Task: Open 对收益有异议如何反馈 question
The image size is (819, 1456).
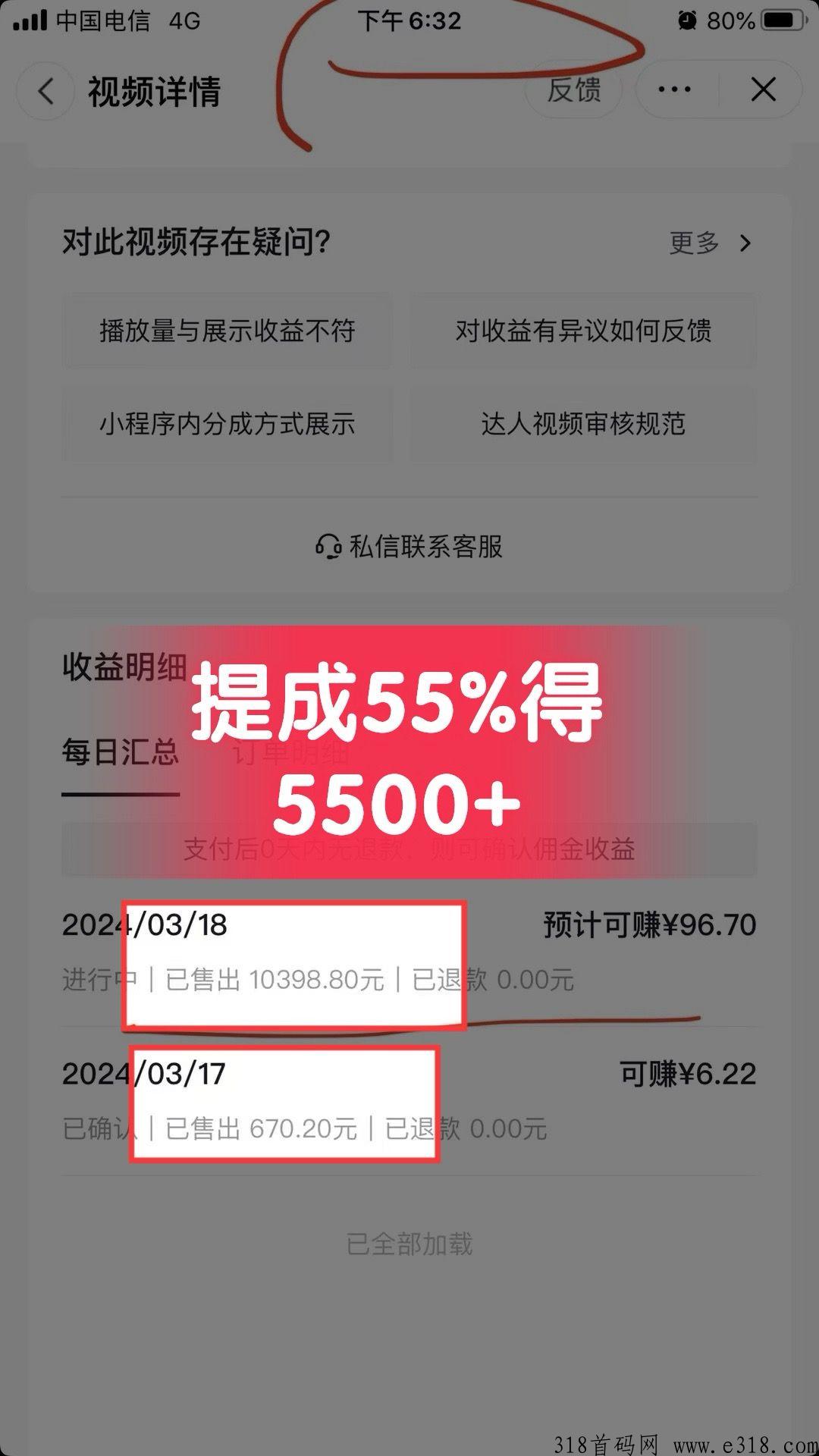Action: coord(583,331)
